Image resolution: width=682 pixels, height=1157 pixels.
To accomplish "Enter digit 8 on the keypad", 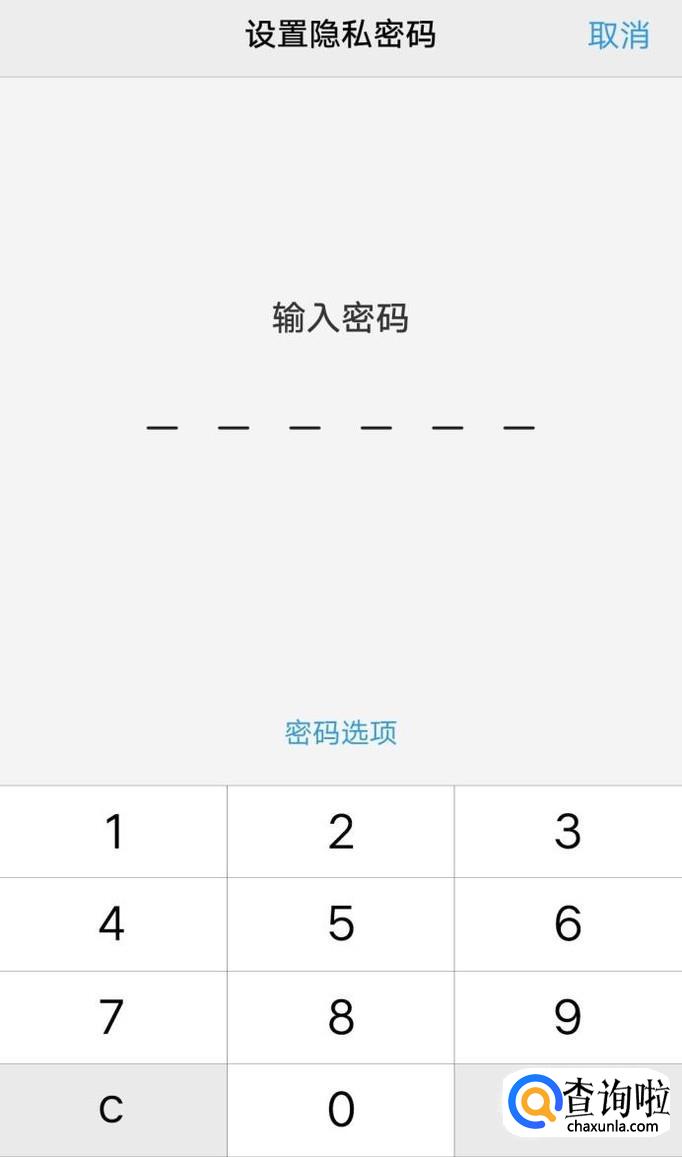I will (x=341, y=1018).
